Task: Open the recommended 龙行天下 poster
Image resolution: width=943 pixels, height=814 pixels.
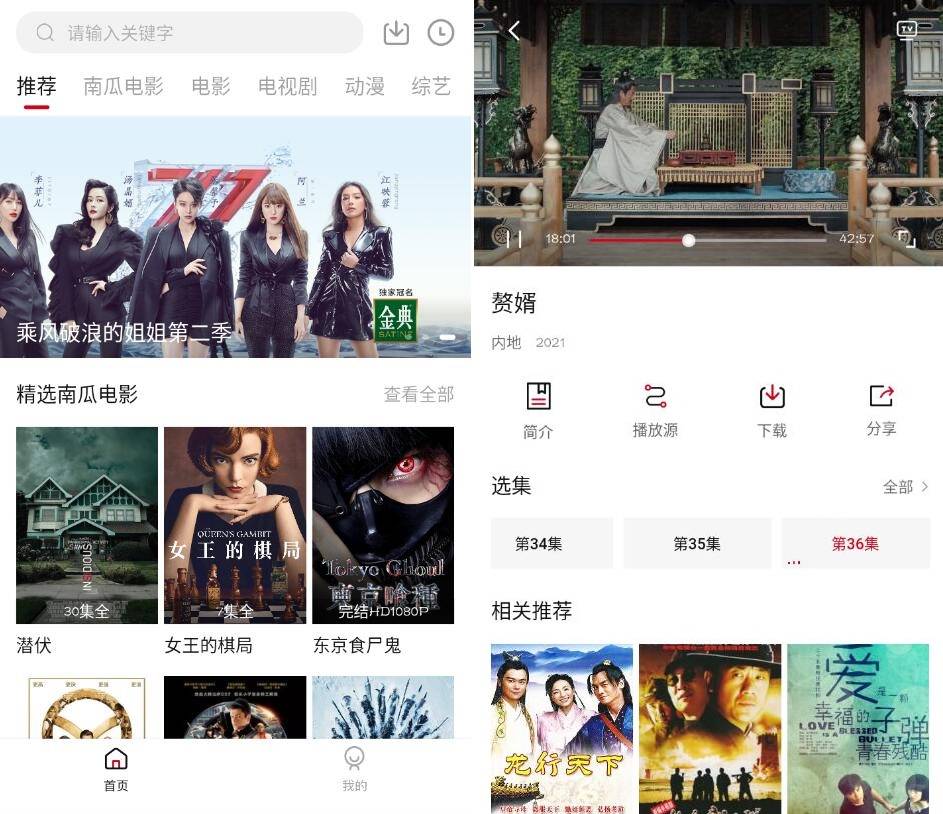Action: tap(562, 728)
